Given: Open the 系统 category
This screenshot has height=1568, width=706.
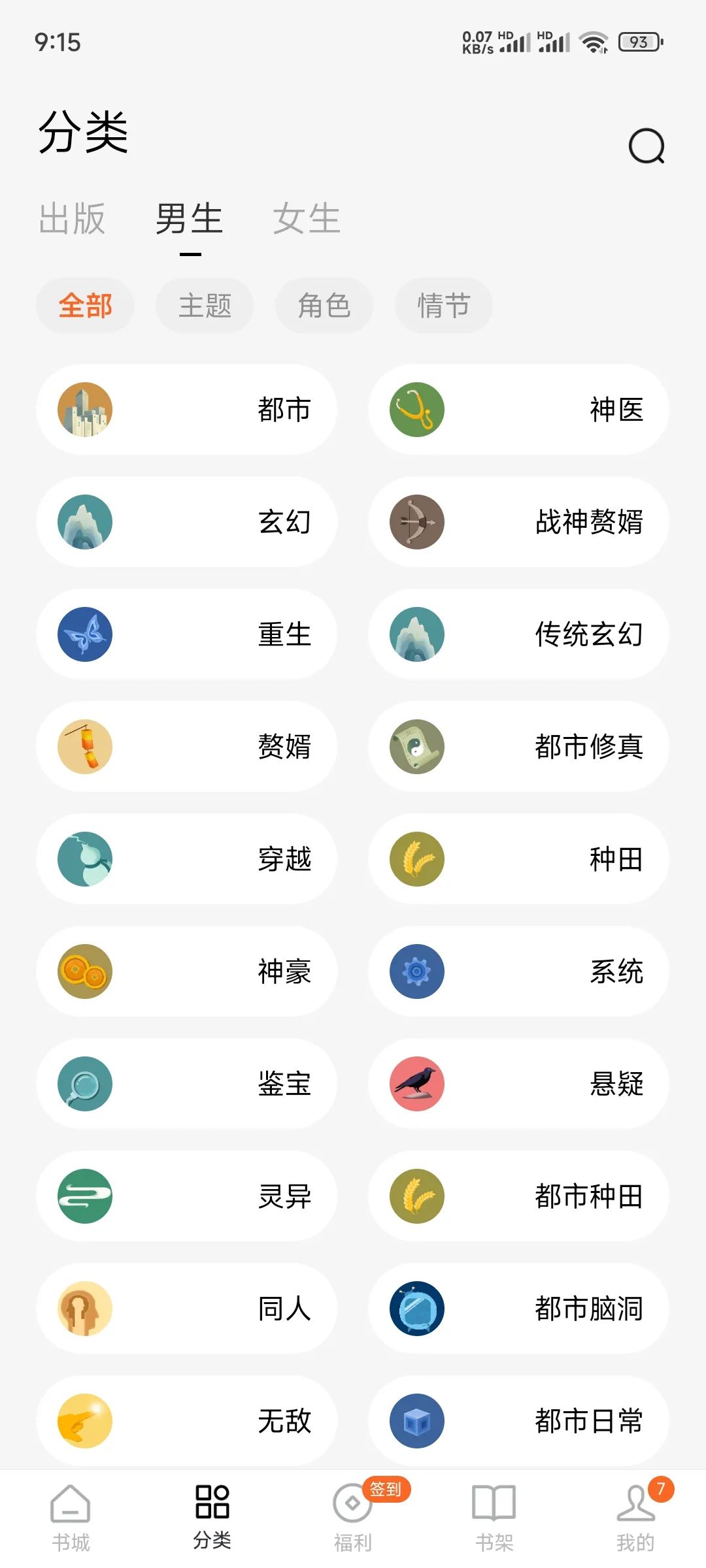Looking at the screenshot, I should (518, 972).
